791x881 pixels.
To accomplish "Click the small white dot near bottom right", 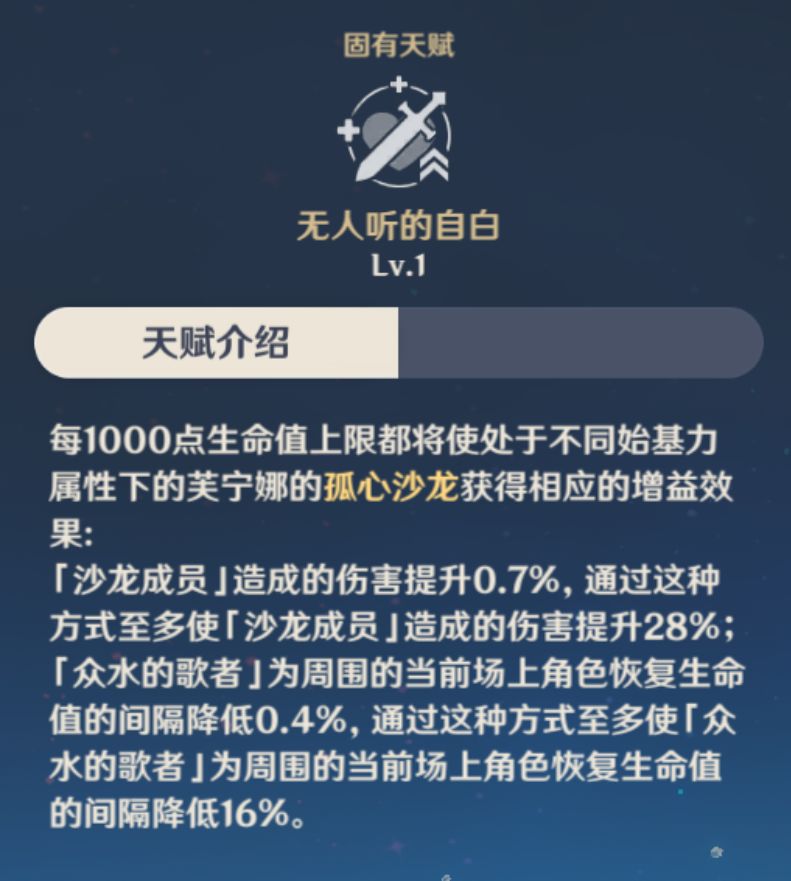I will pos(717,852).
